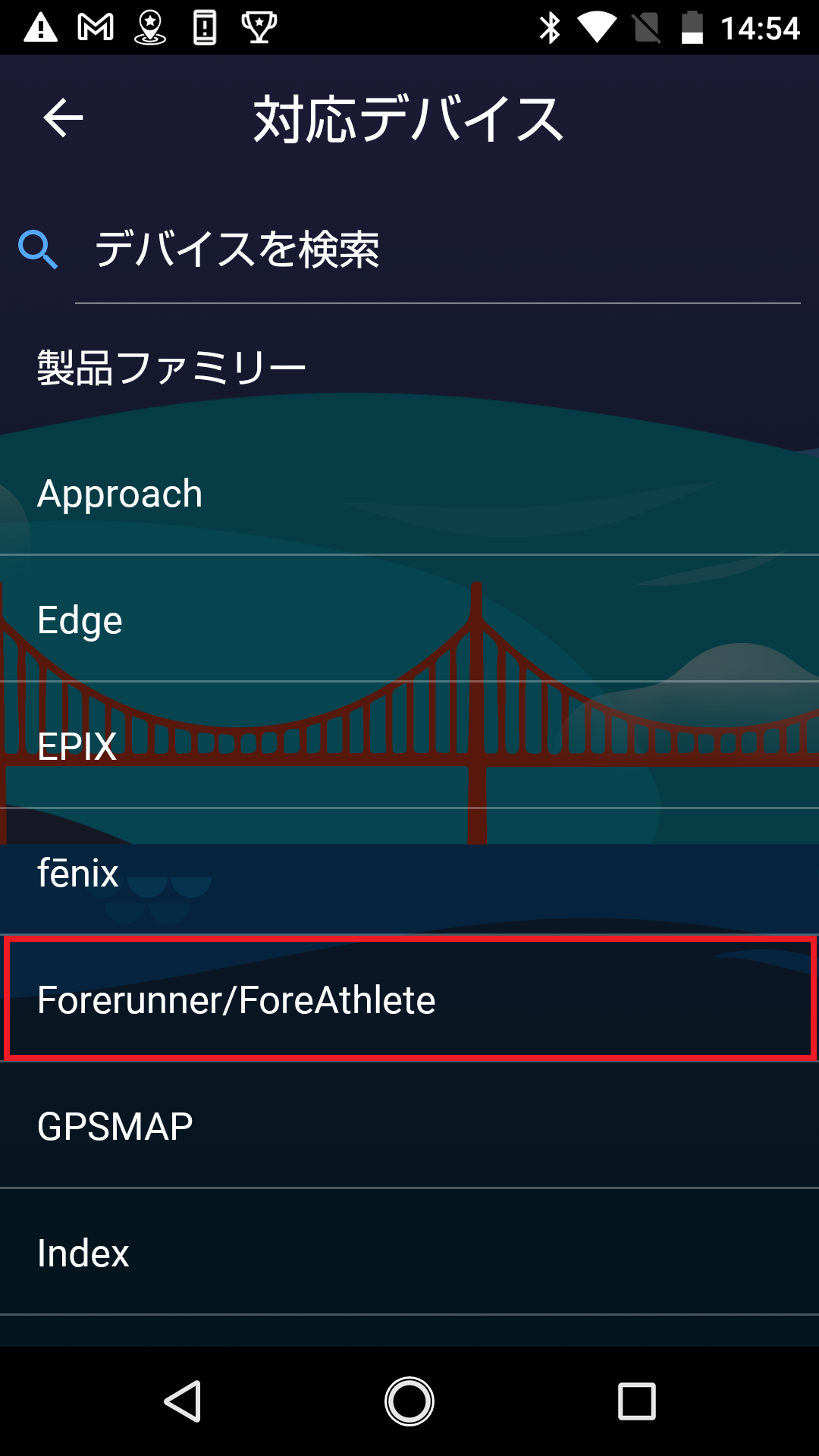Open the Approach product family
Viewport: 819px width, 1456px height.
point(409,494)
